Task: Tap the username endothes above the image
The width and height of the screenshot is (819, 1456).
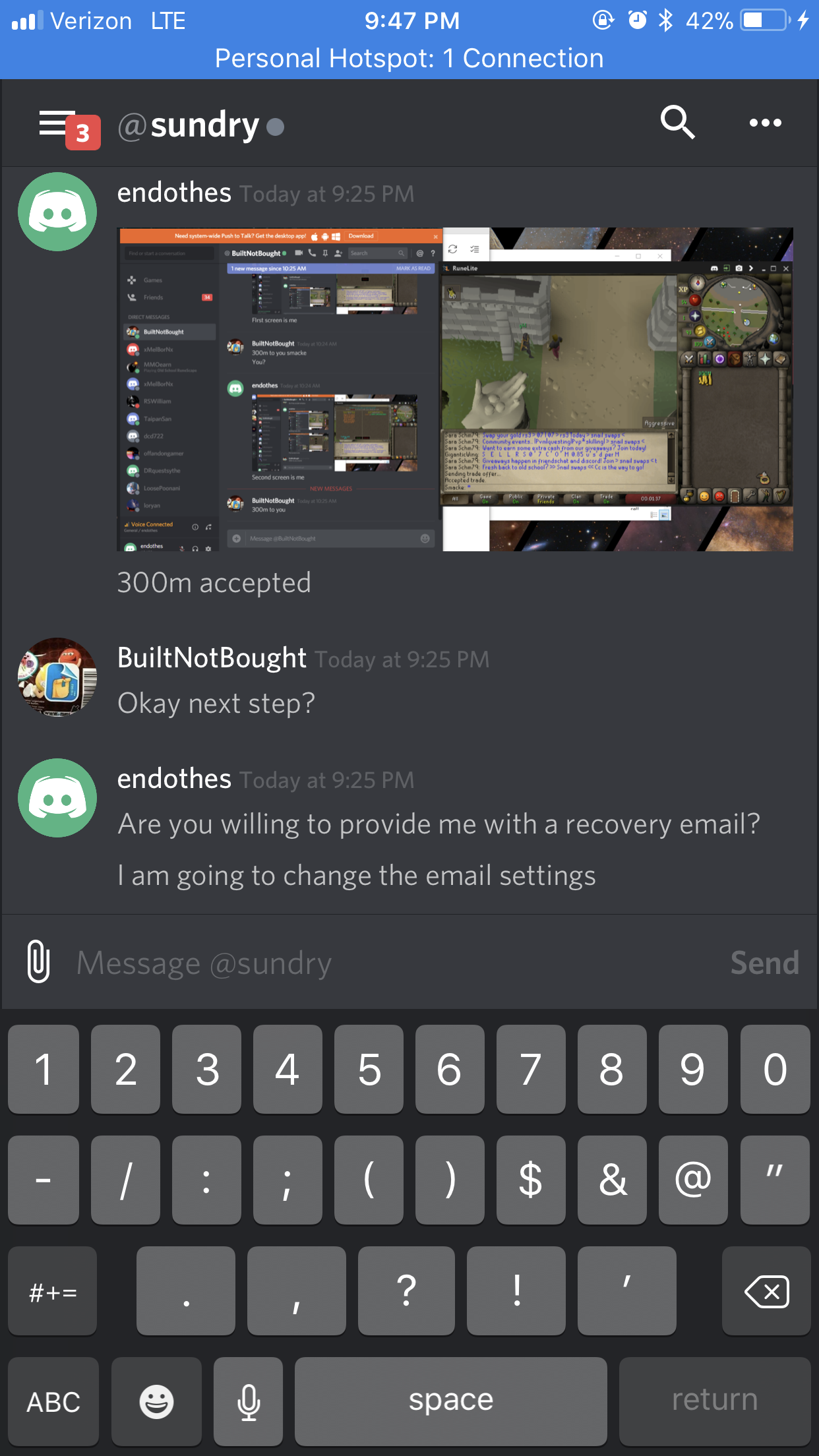Action: [174, 193]
